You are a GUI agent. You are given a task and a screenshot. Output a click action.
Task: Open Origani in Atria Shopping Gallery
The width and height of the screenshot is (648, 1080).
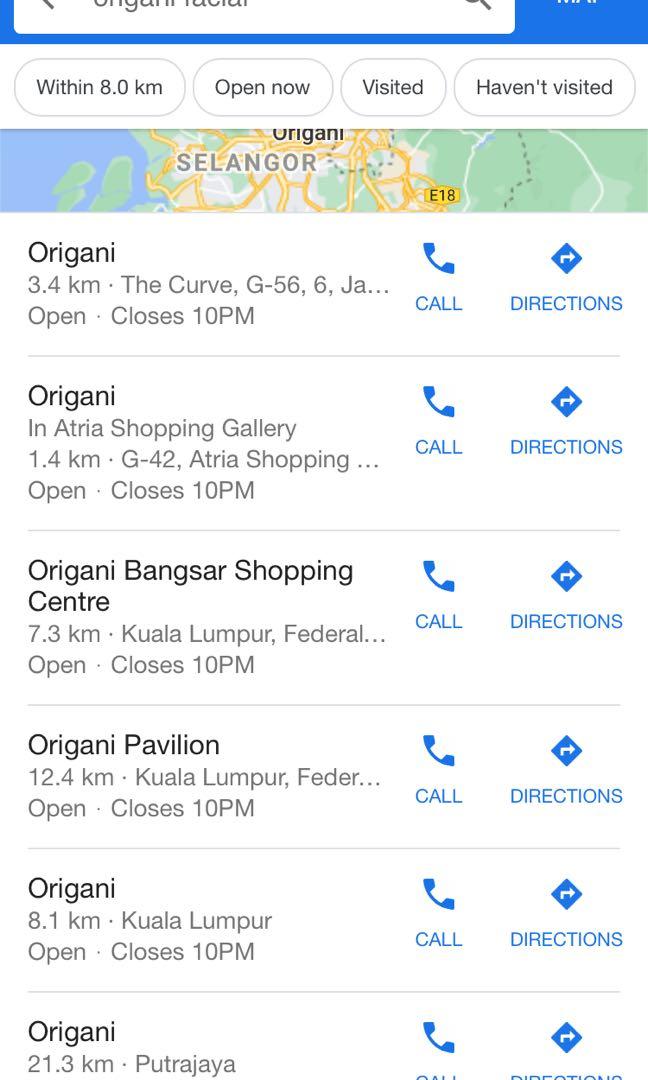207,443
